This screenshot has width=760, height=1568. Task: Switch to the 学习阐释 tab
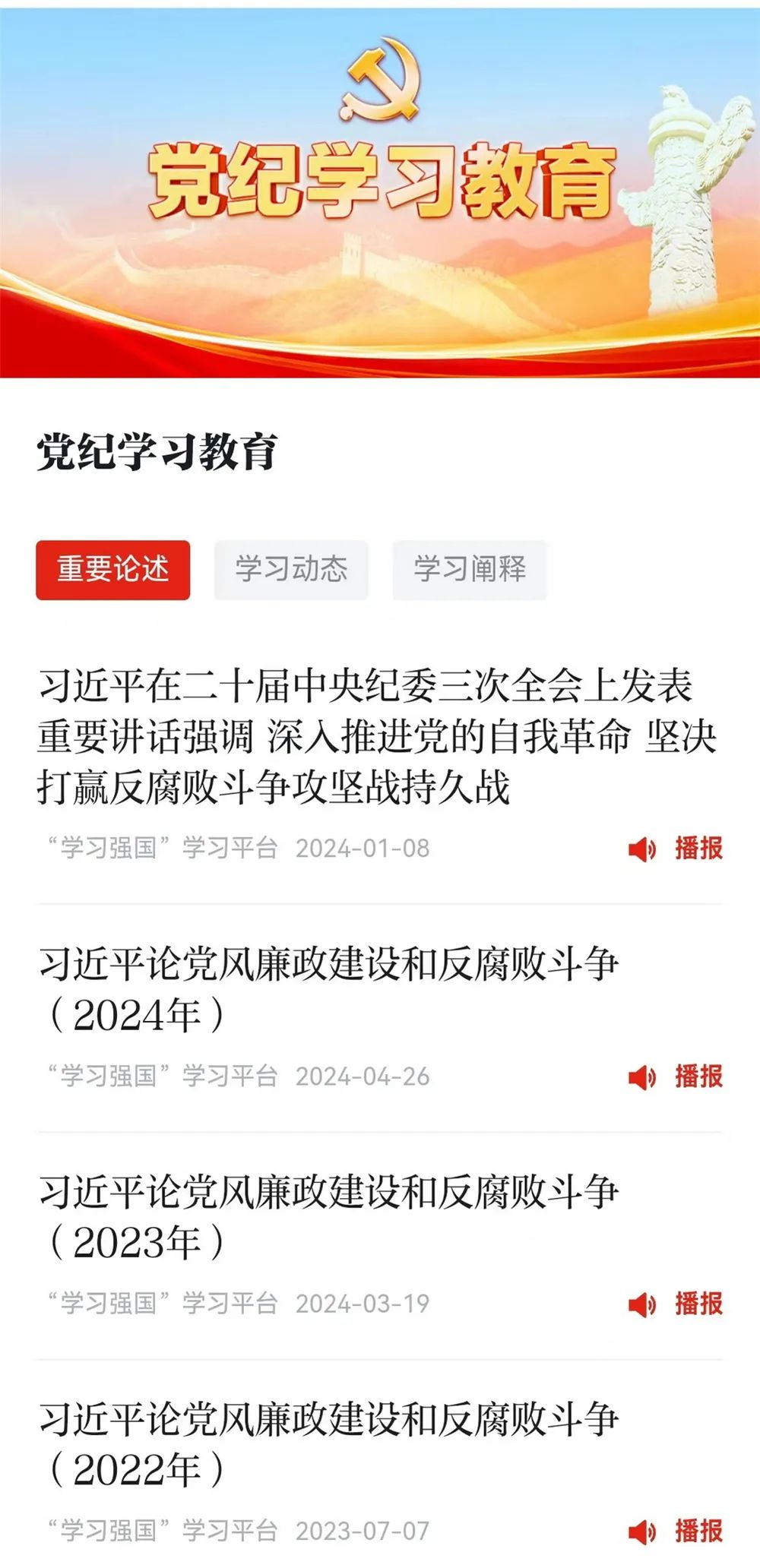470,570
